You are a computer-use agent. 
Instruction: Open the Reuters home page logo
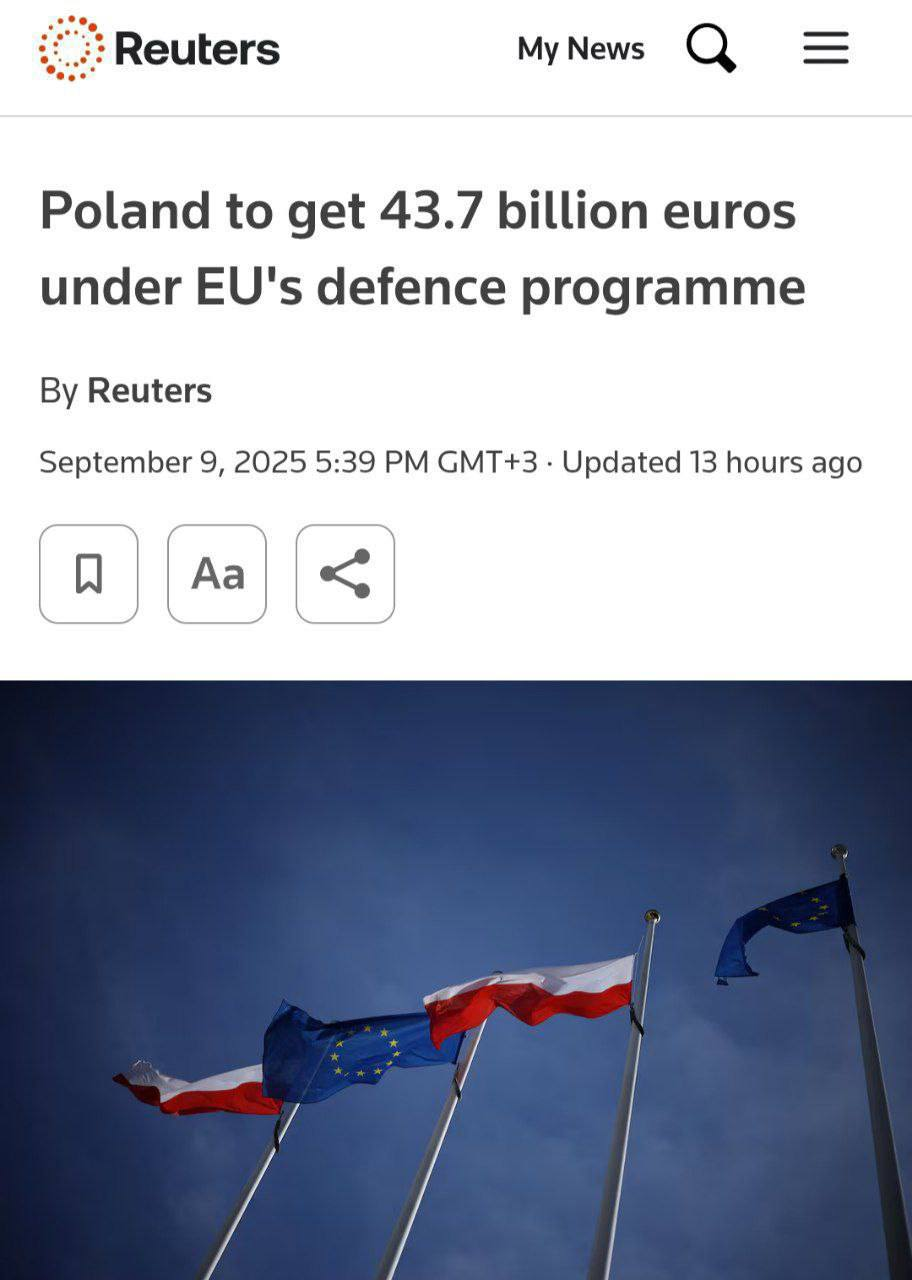pyautogui.click(x=160, y=49)
